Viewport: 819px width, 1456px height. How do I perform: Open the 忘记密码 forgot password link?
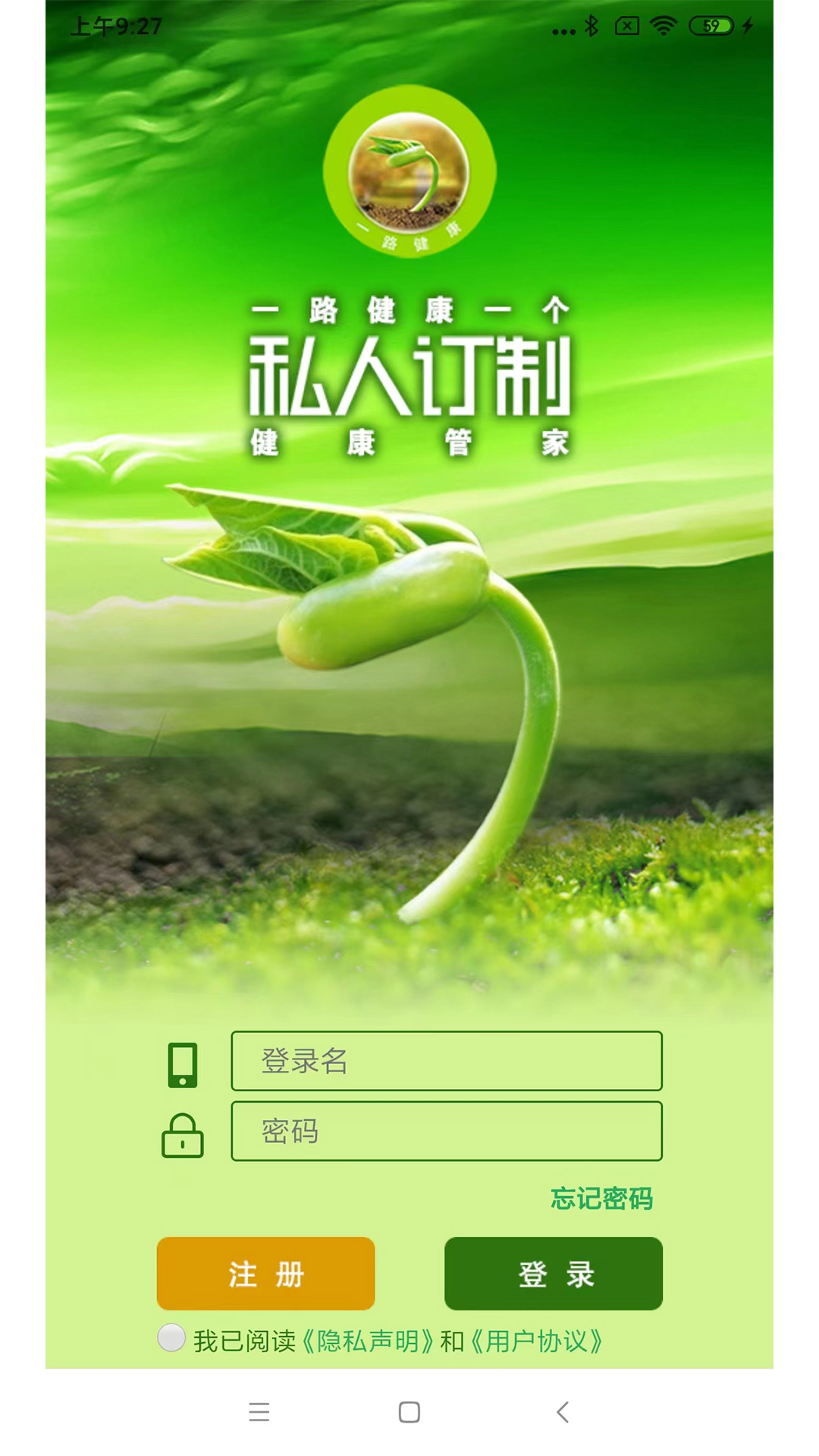click(601, 1198)
